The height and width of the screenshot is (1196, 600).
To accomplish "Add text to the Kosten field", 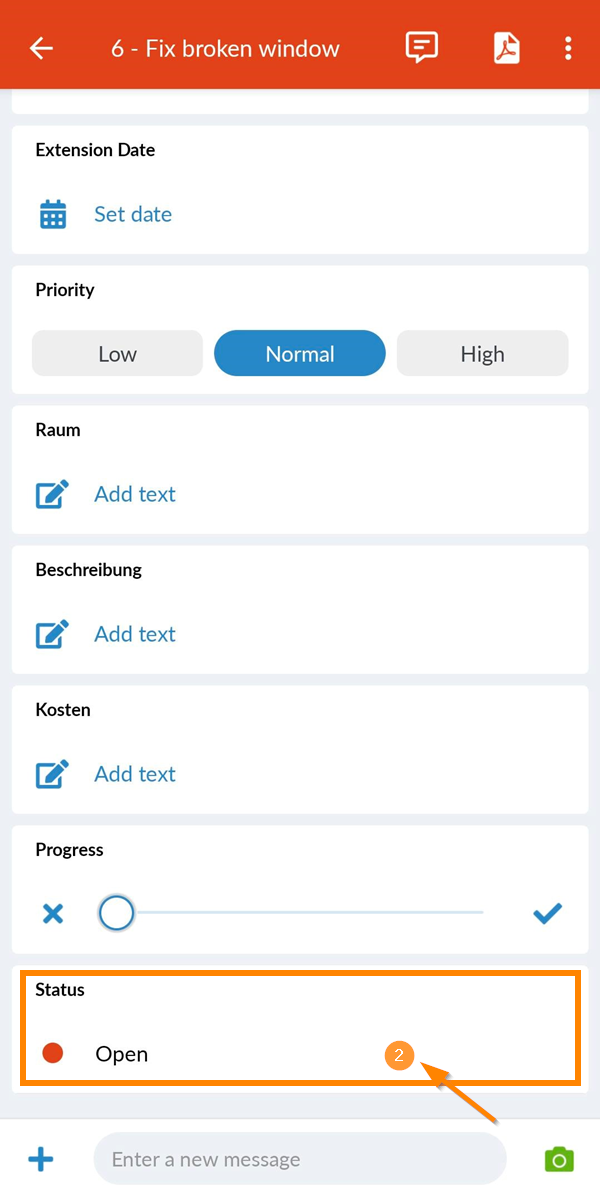I will [134, 774].
